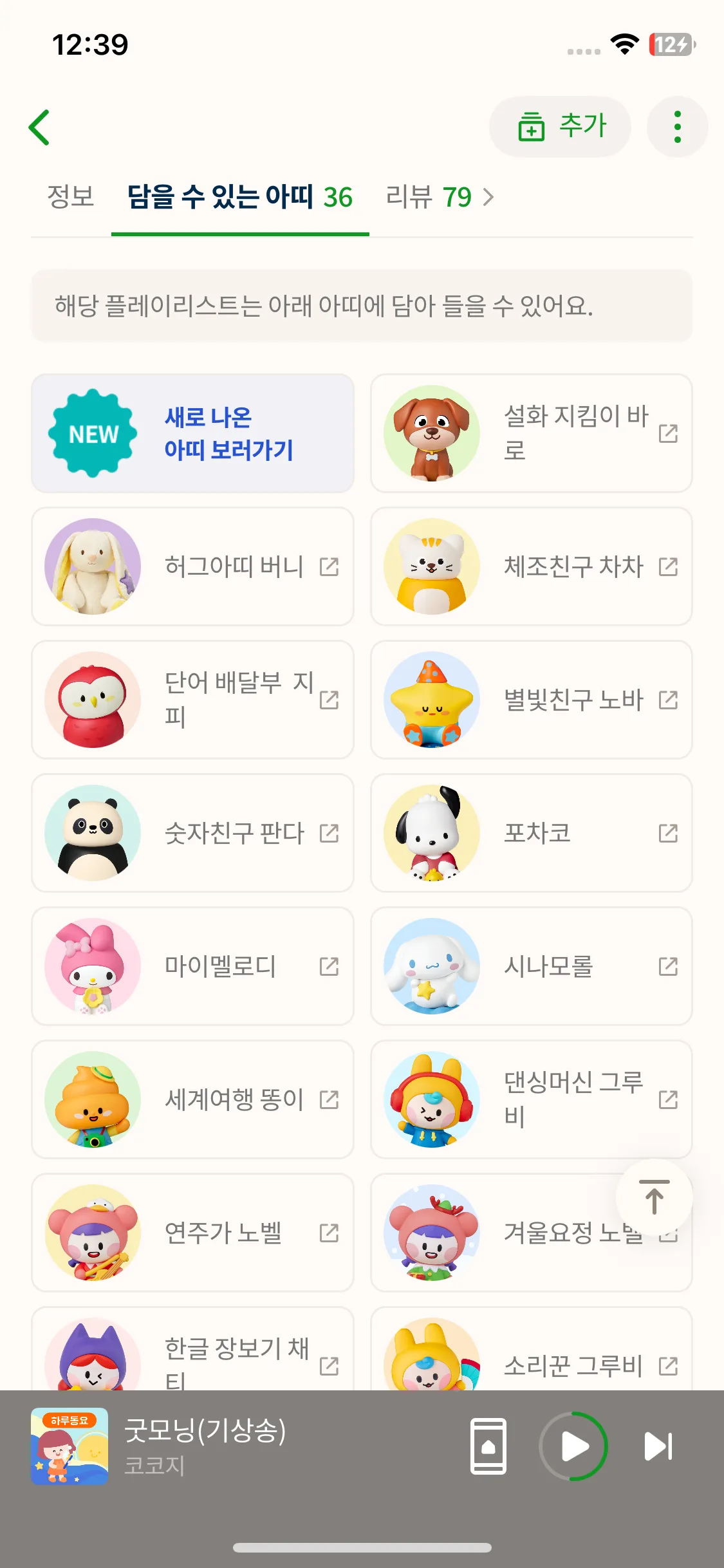
Task: Open the 세계여행 똥이 card
Action: tap(192, 1099)
